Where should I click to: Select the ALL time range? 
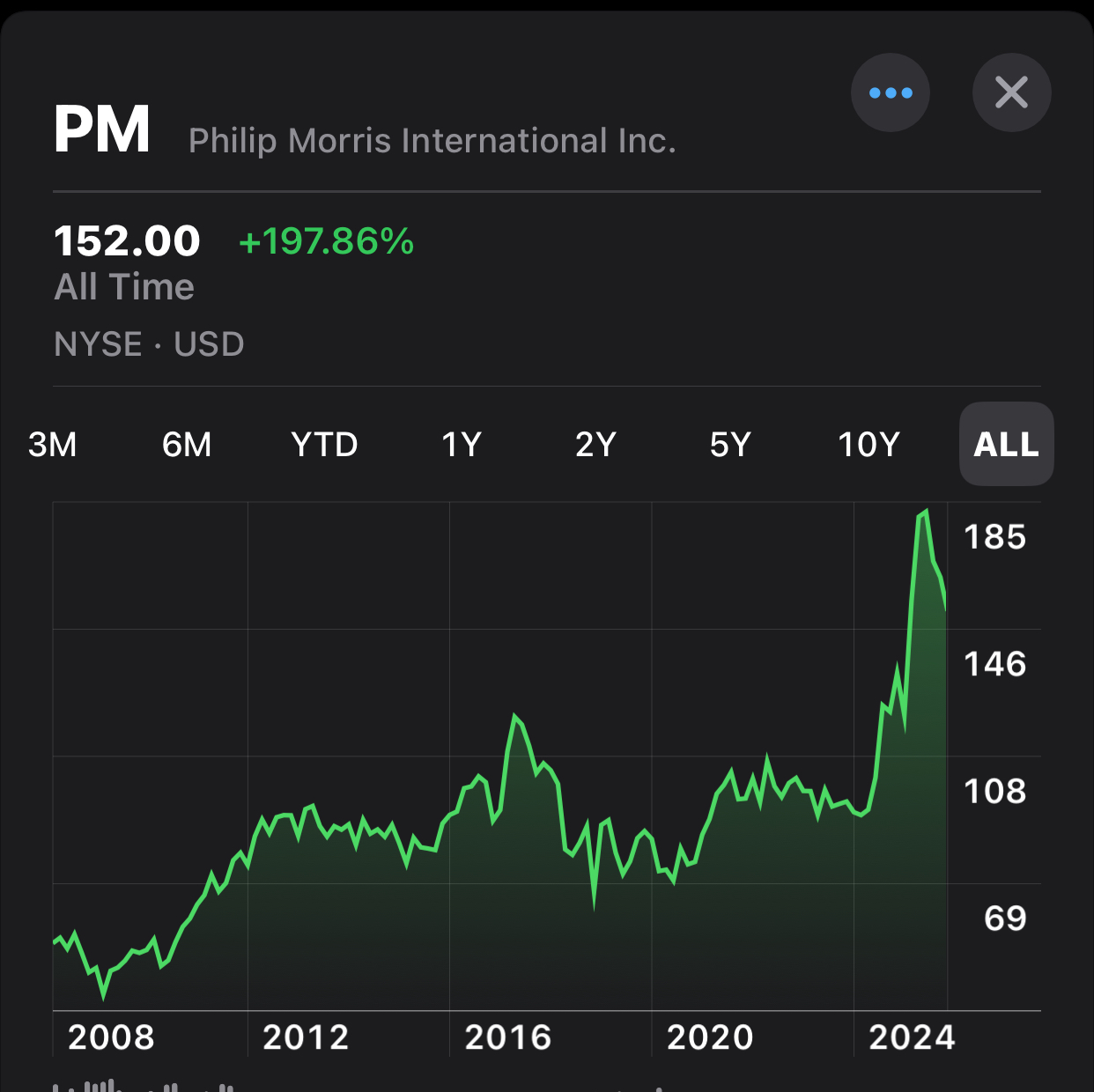(1006, 445)
